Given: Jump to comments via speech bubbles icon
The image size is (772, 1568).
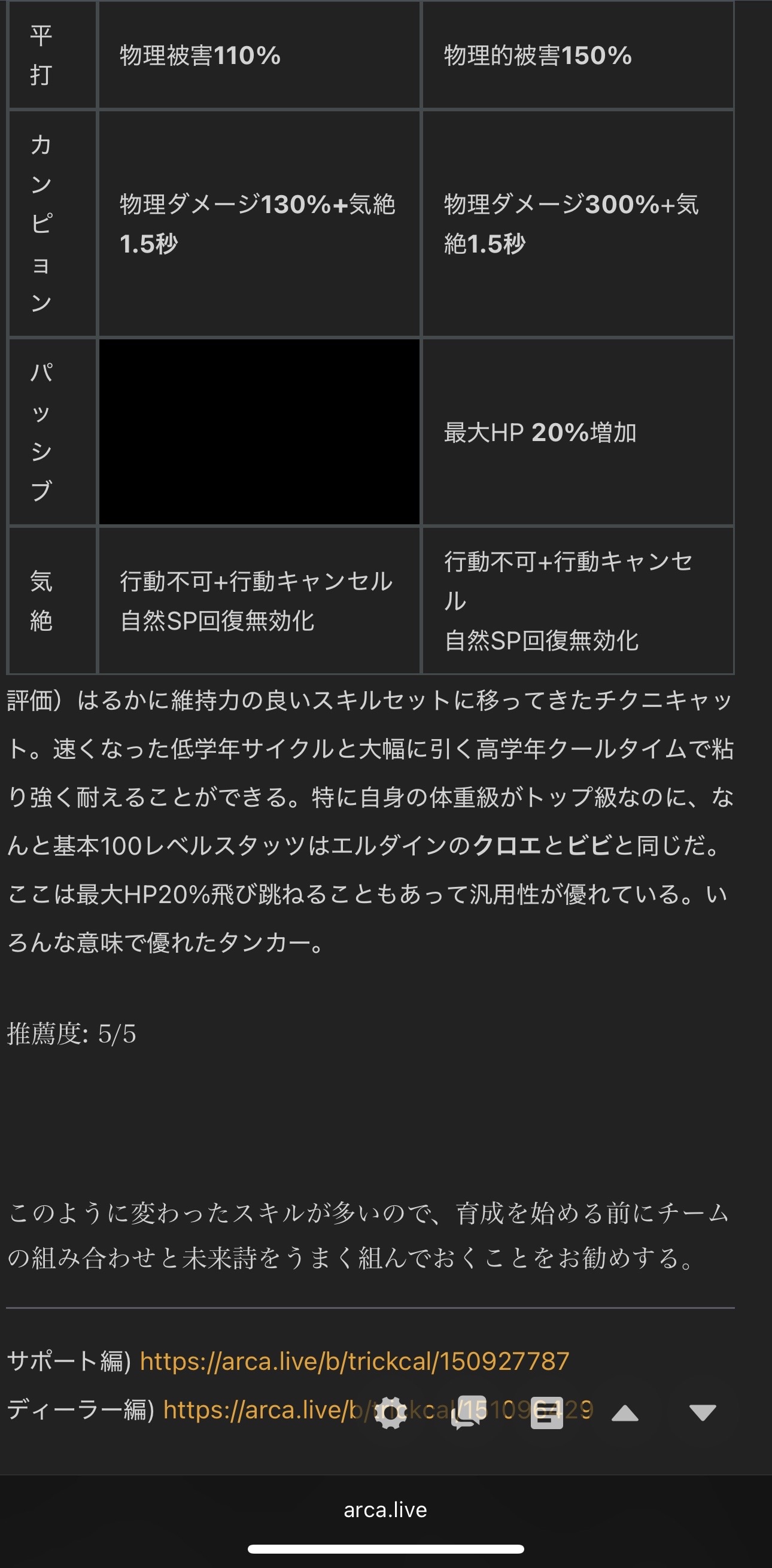Looking at the screenshot, I should click(468, 1412).
